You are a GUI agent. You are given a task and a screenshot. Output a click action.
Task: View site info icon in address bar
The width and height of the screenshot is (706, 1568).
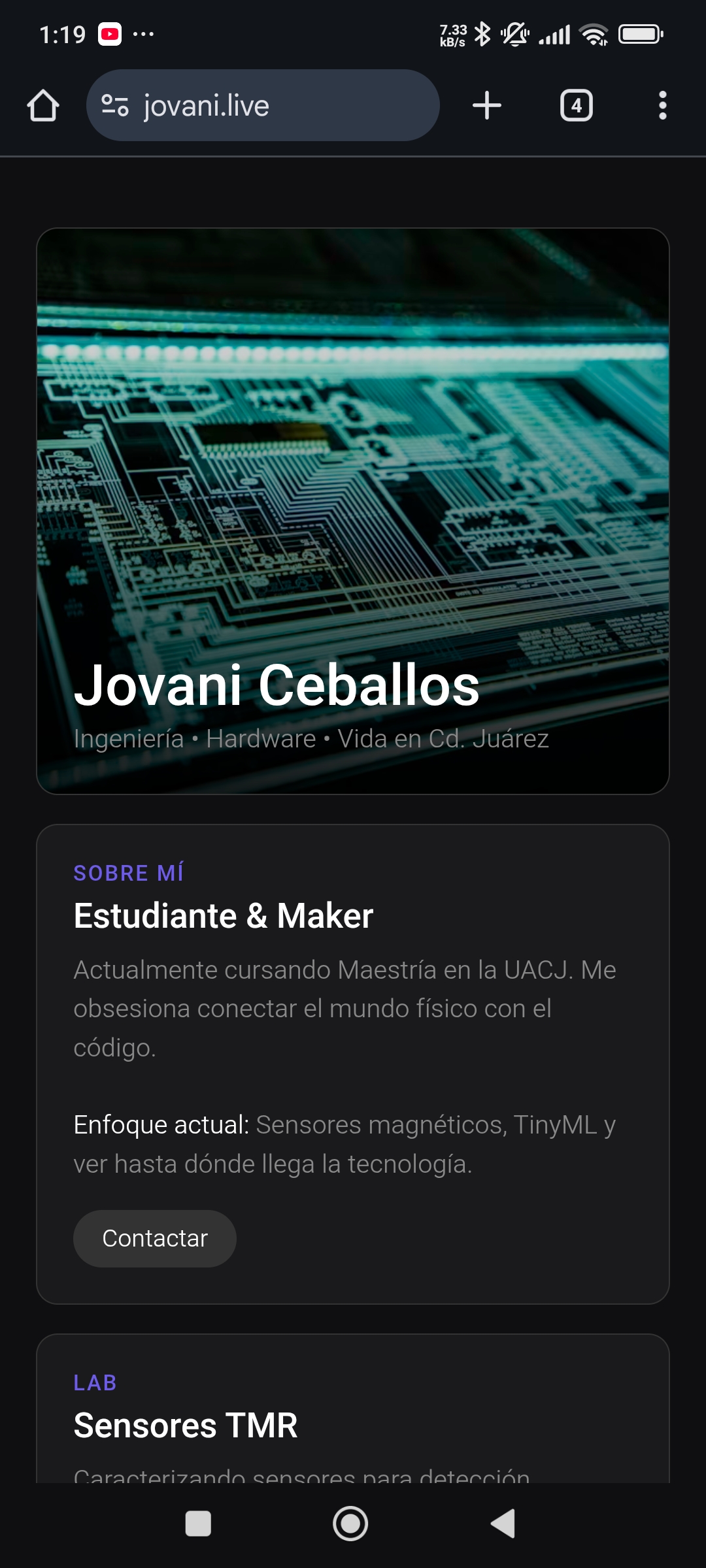pos(115,106)
